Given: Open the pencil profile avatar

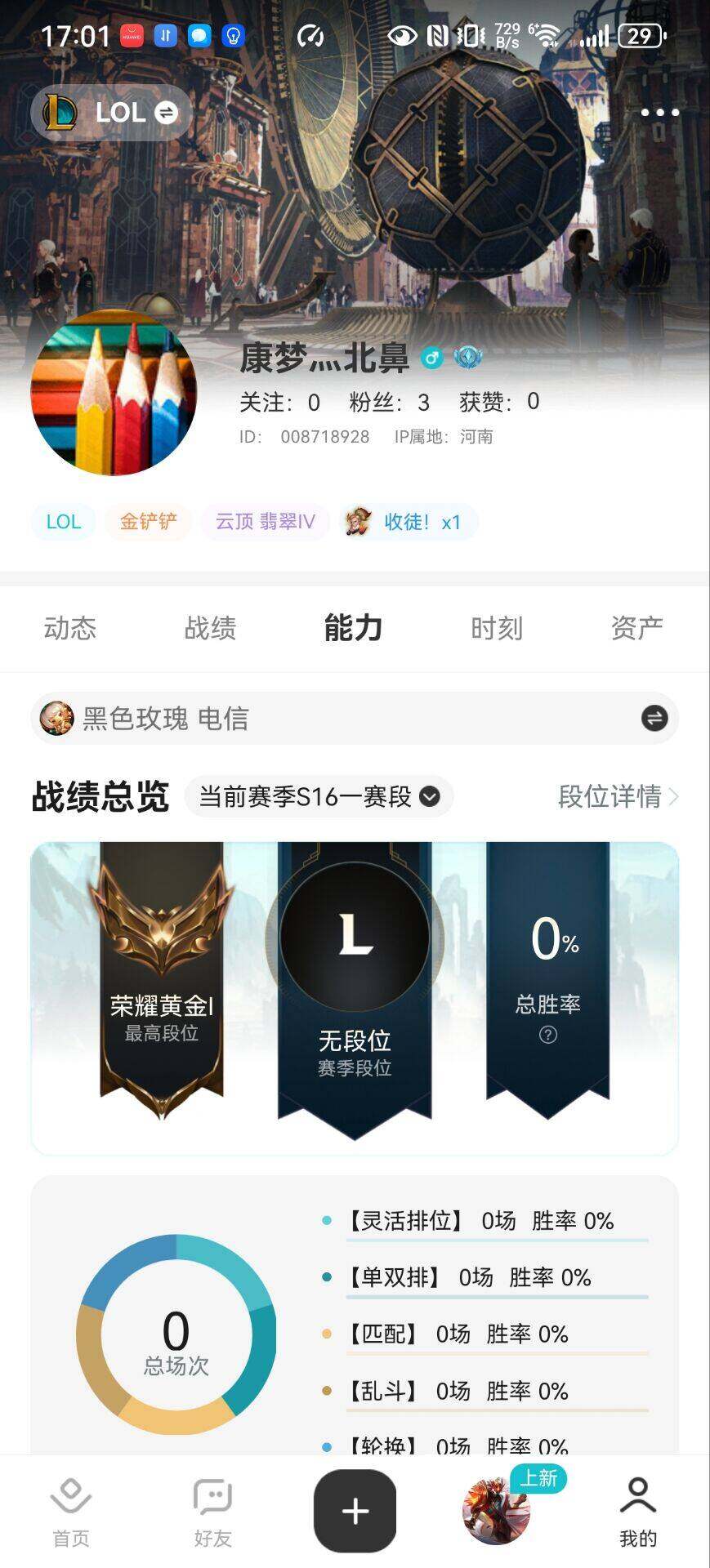Looking at the screenshot, I should point(114,393).
